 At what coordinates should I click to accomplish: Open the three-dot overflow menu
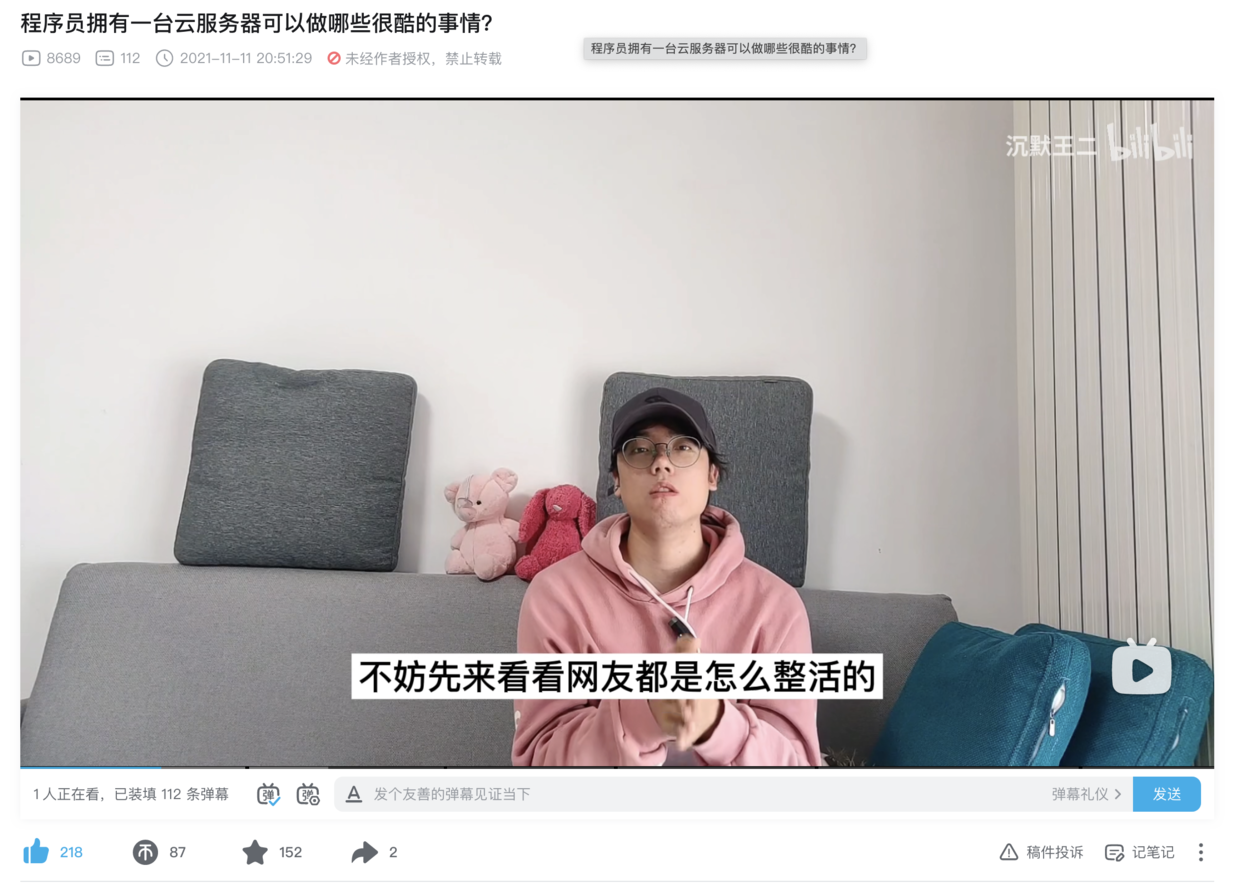click(x=1201, y=852)
